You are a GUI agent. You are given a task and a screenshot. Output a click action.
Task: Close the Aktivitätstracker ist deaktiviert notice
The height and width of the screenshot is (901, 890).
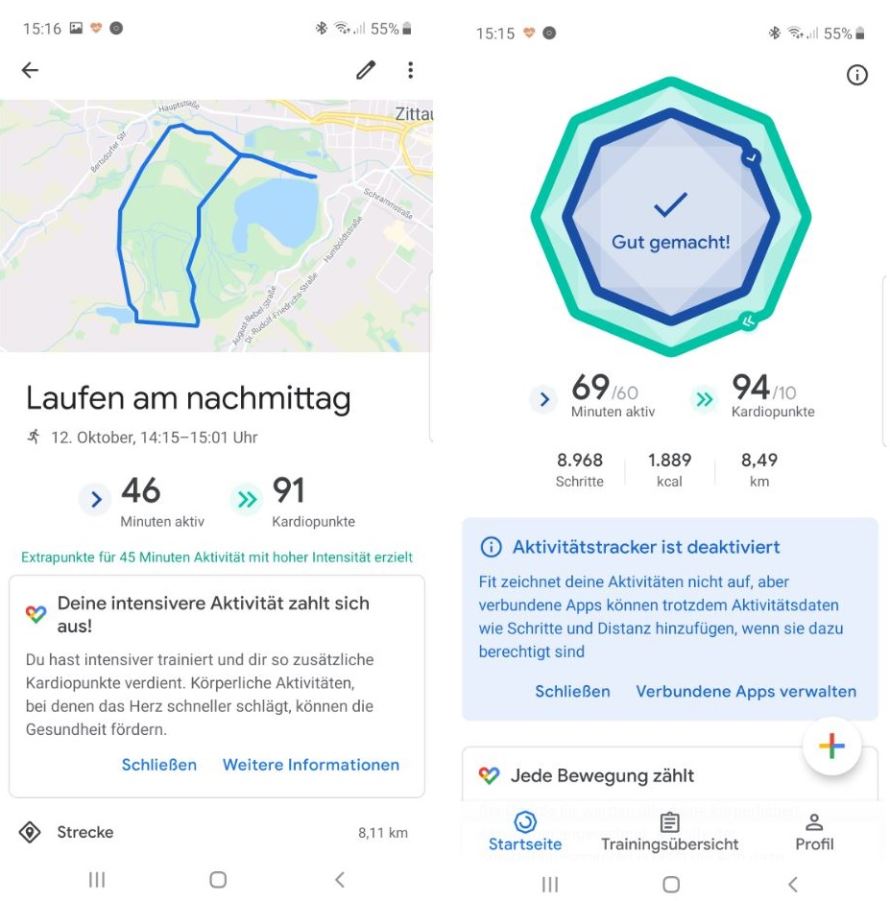tap(572, 691)
